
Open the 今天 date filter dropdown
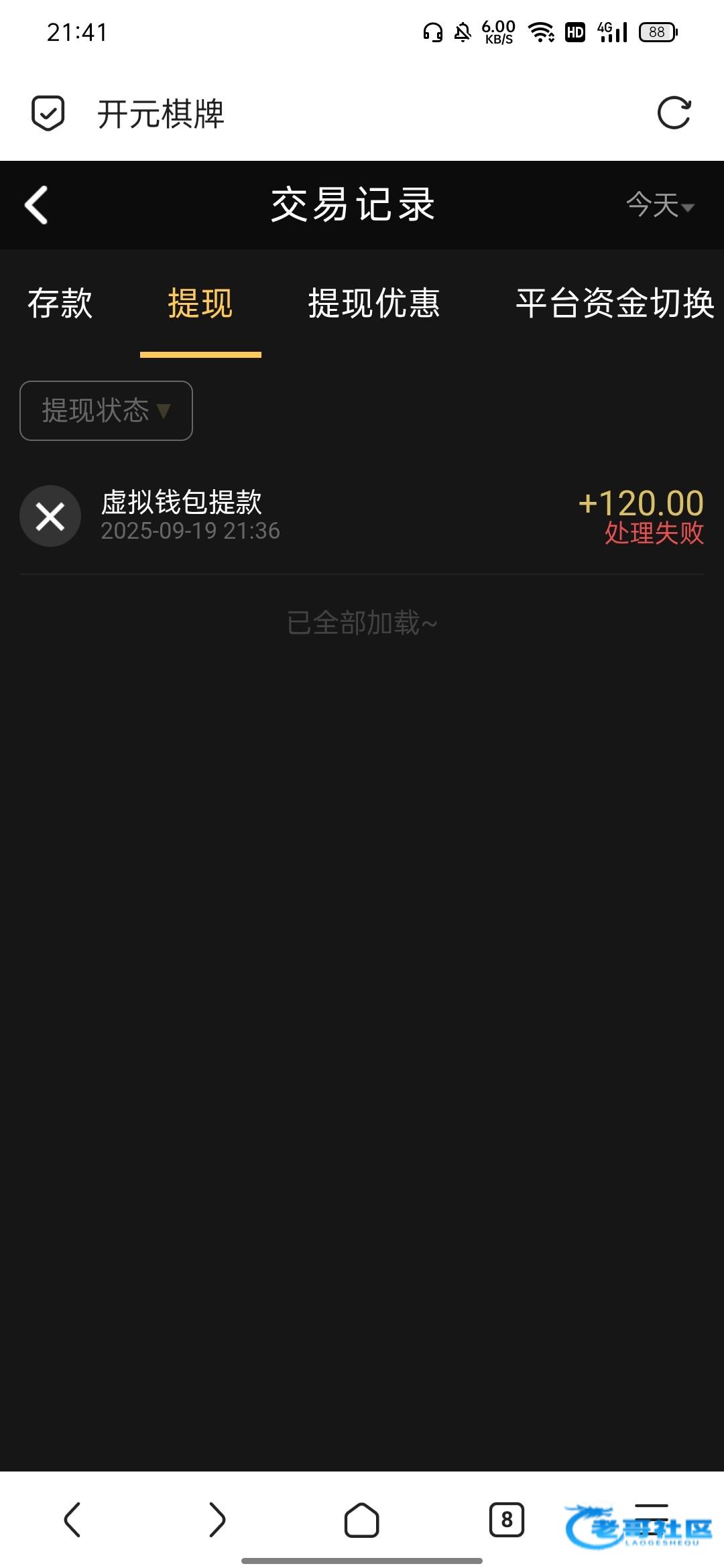tap(660, 204)
